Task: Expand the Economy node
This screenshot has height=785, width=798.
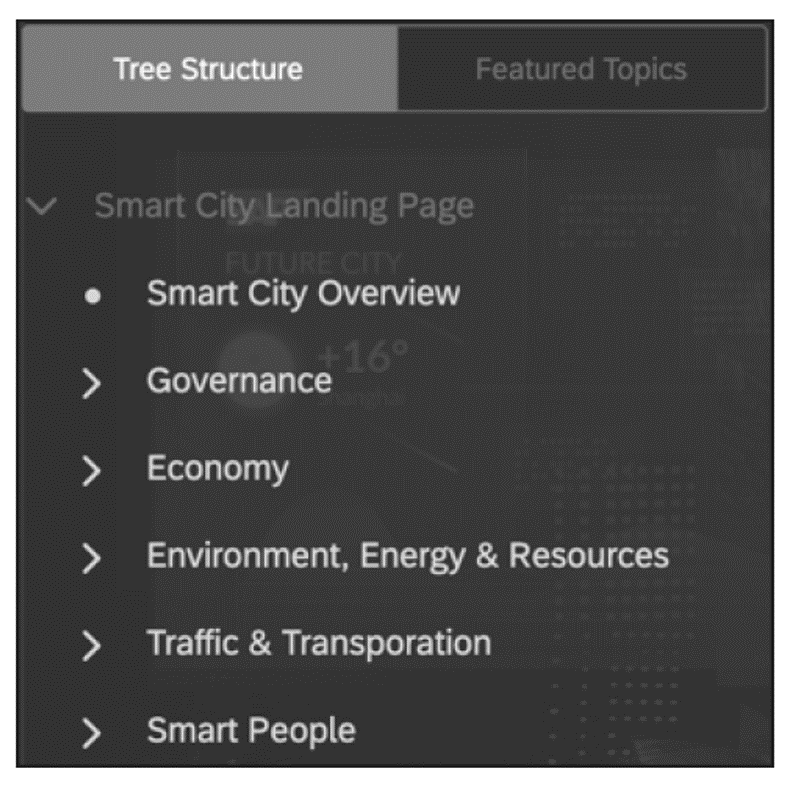Action: point(92,470)
